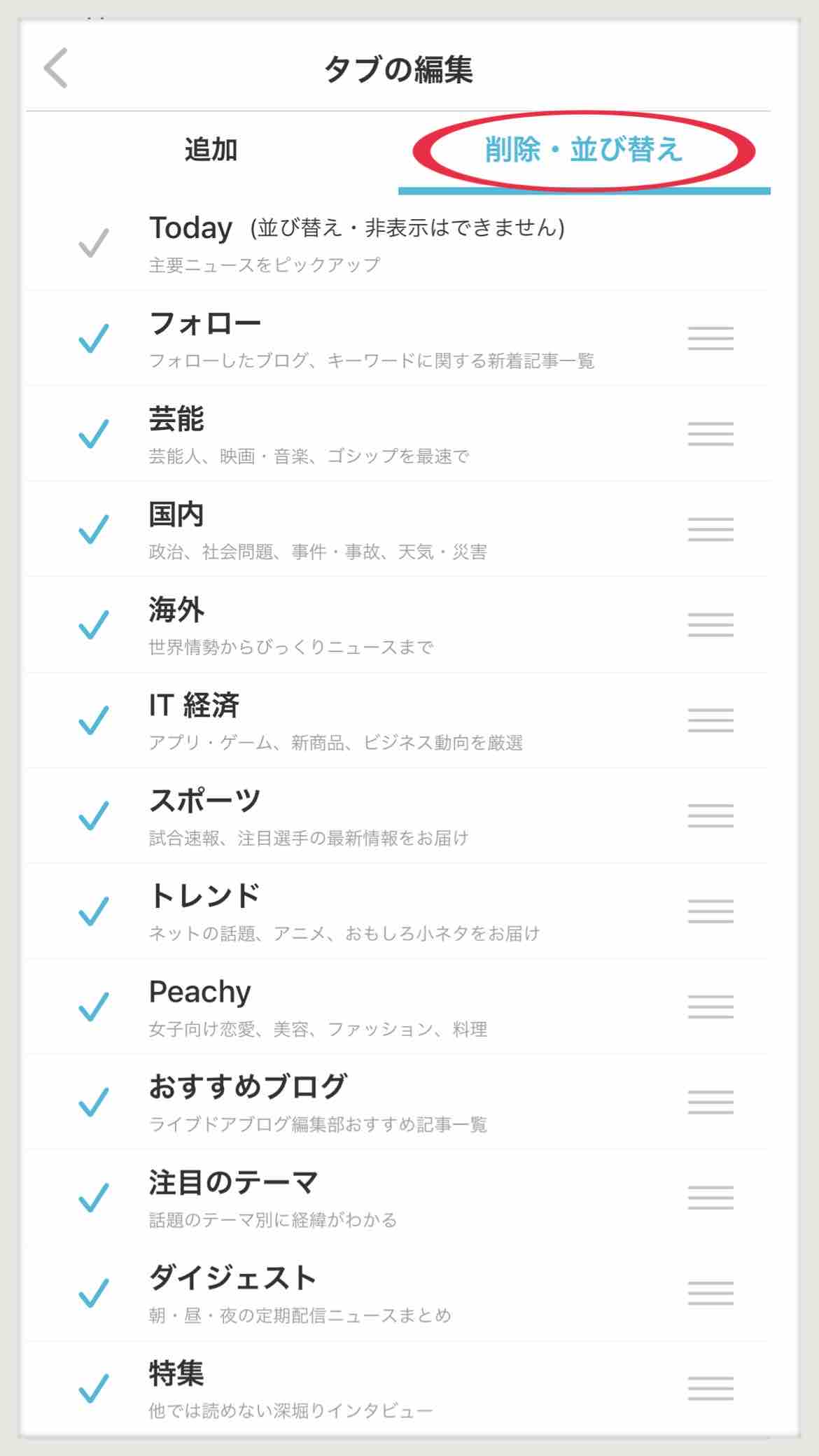Image resolution: width=819 pixels, height=1456 pixels.
Task: Disable the トレンド tab
Action: pos(93,911)
